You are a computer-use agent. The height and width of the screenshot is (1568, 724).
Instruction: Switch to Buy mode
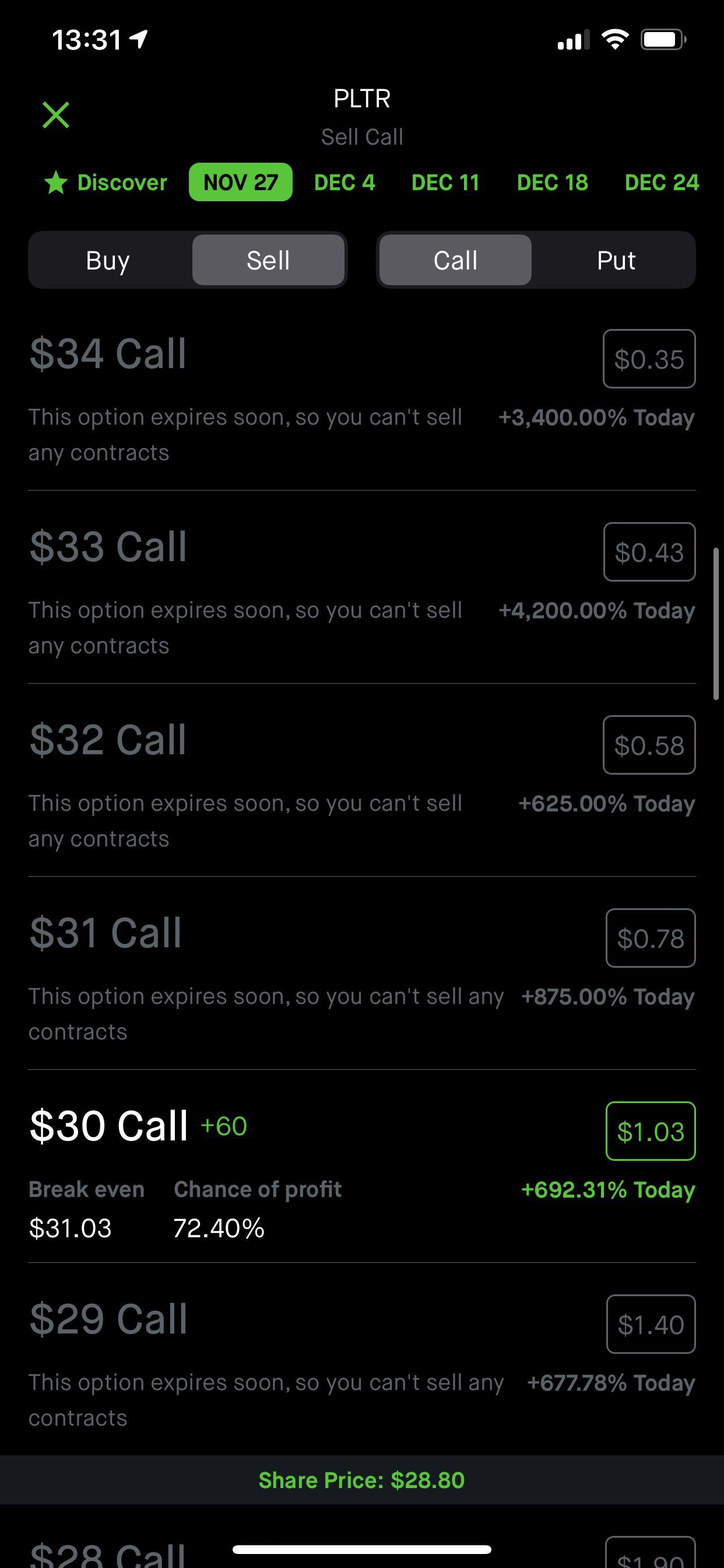(x=108, y=261)
